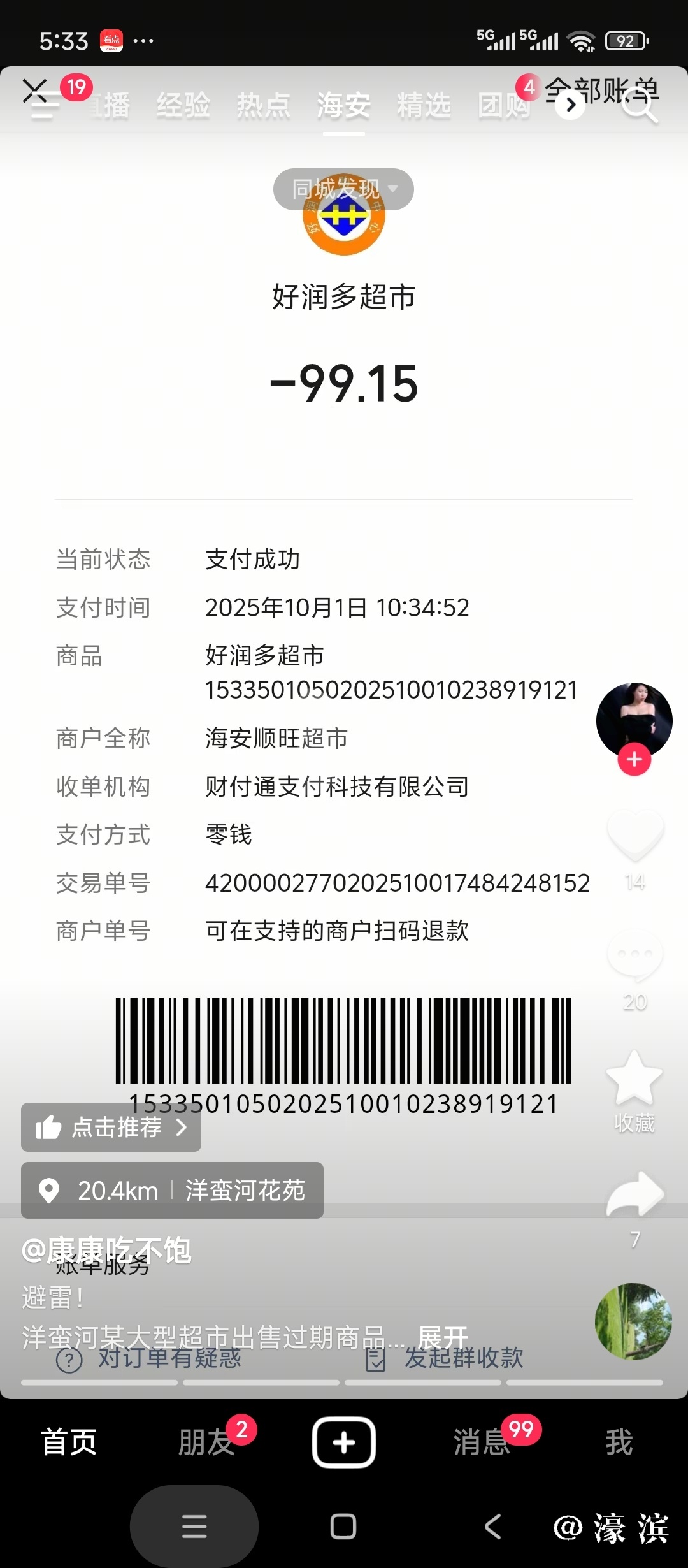Screen dimensions: 688x1568
Task: Open the comments
Action: pos(634,955)
